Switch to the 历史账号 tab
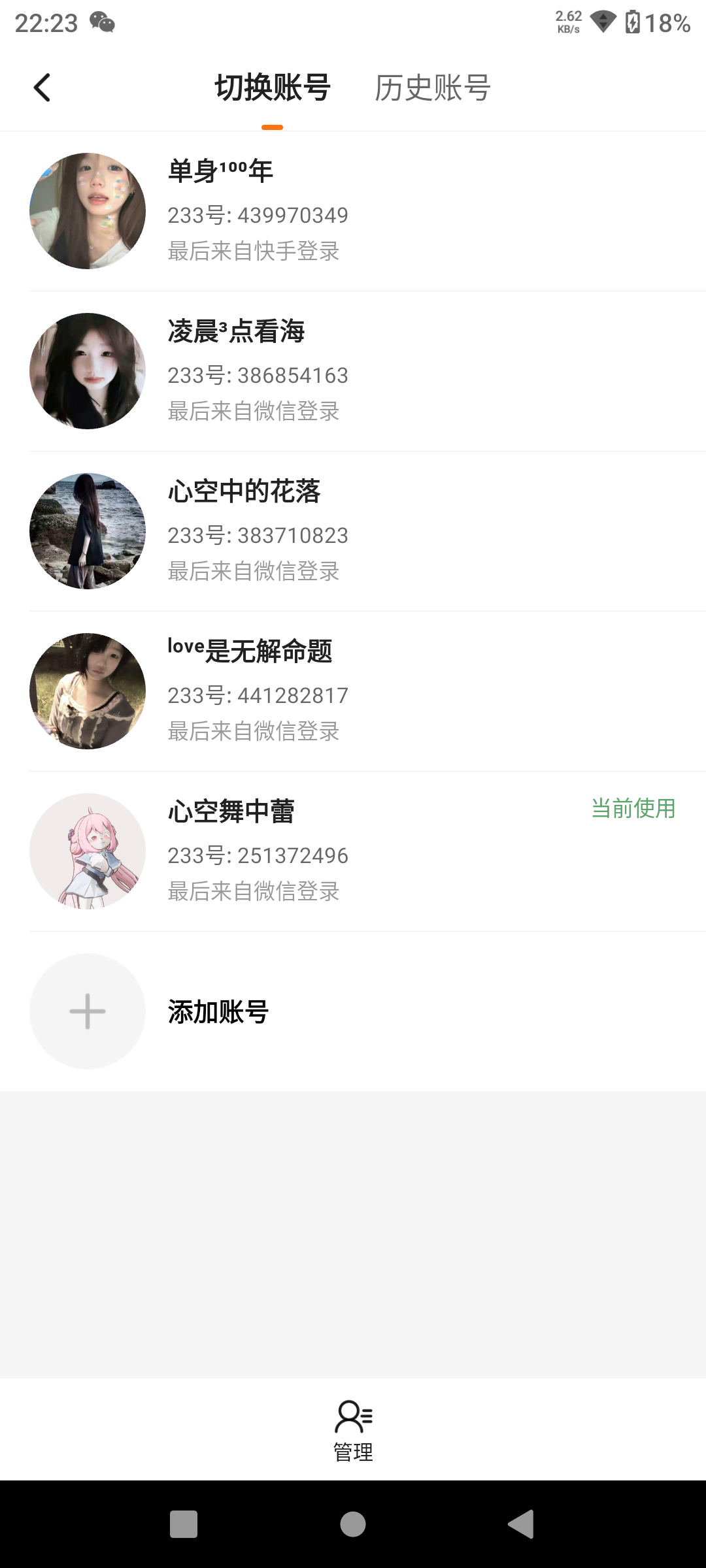The height and width of the screenshot is (1568, 706). pyautogui.click(x=432, y=88)
